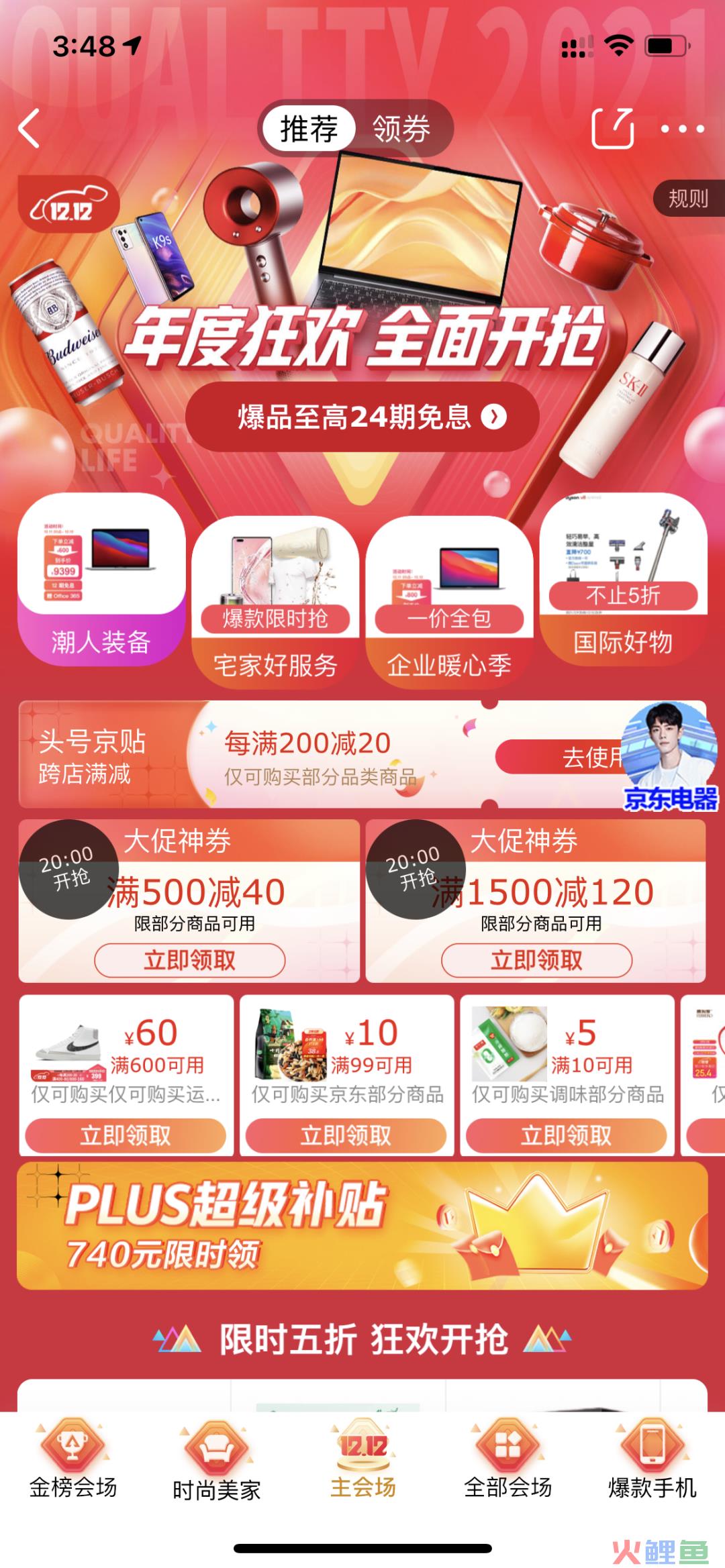Viewport: 725px width, 1568px height.
Task: Go back using the top-left arrow
Action: click(x=30, y=128)
